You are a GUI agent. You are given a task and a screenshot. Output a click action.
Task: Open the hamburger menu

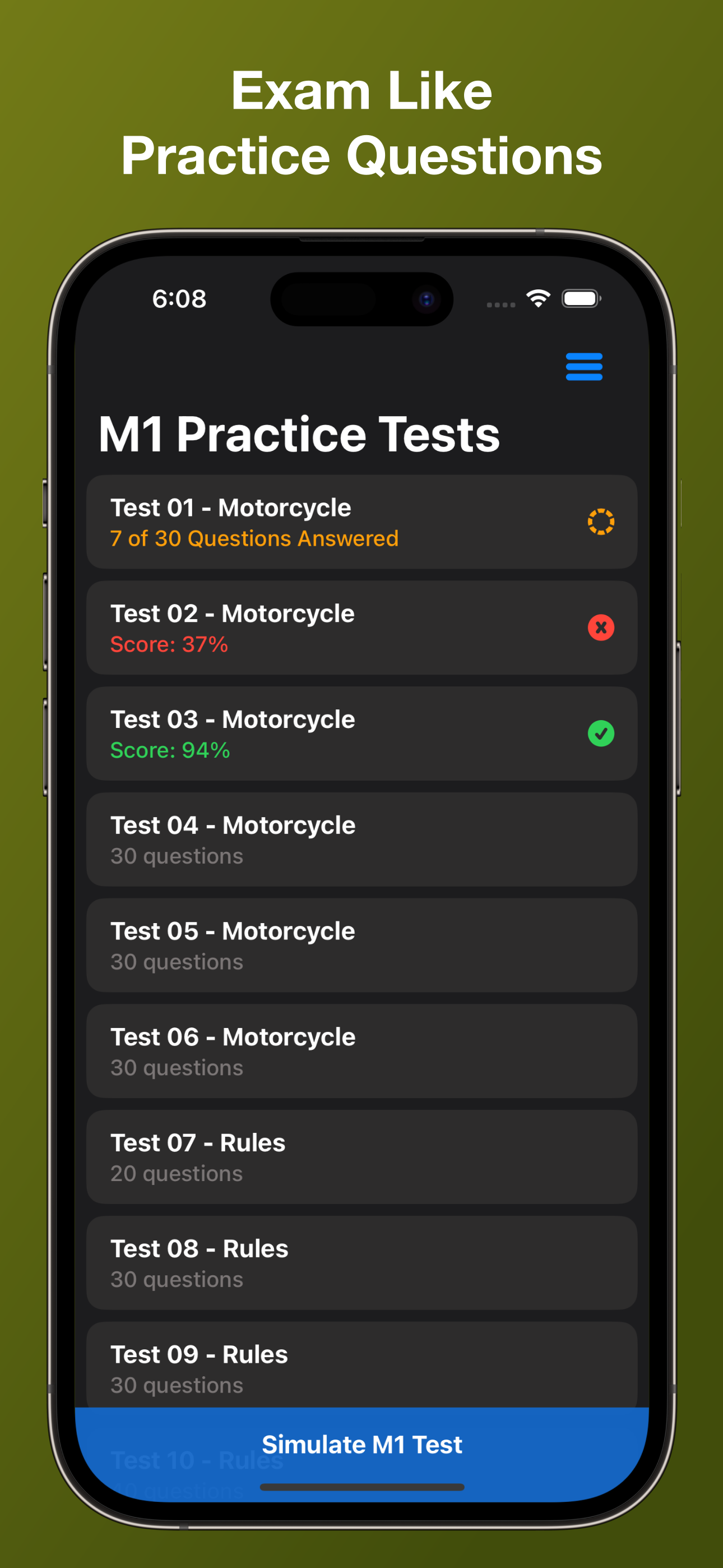pyautogui.click(x=583, y=367)
